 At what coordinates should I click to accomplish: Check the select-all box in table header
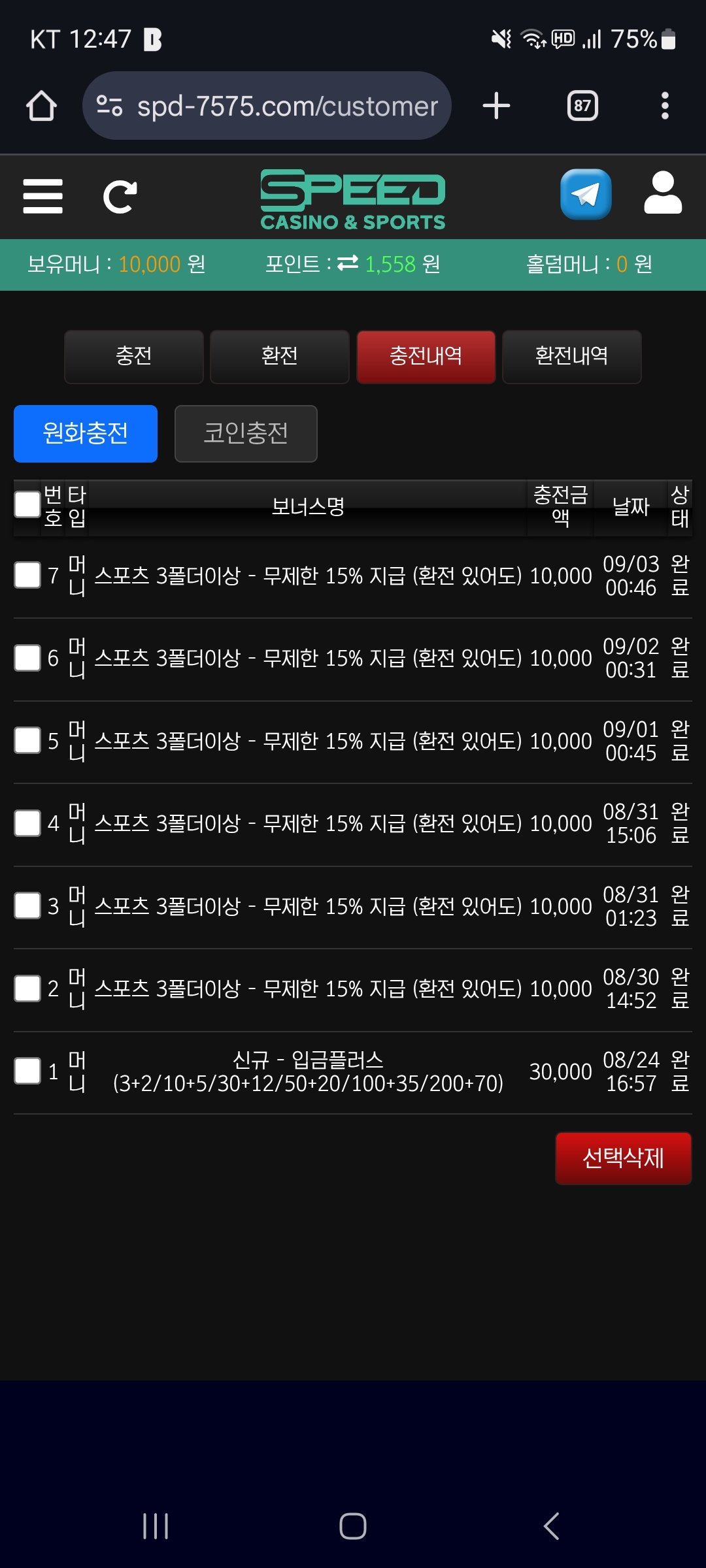coord(27,504)
